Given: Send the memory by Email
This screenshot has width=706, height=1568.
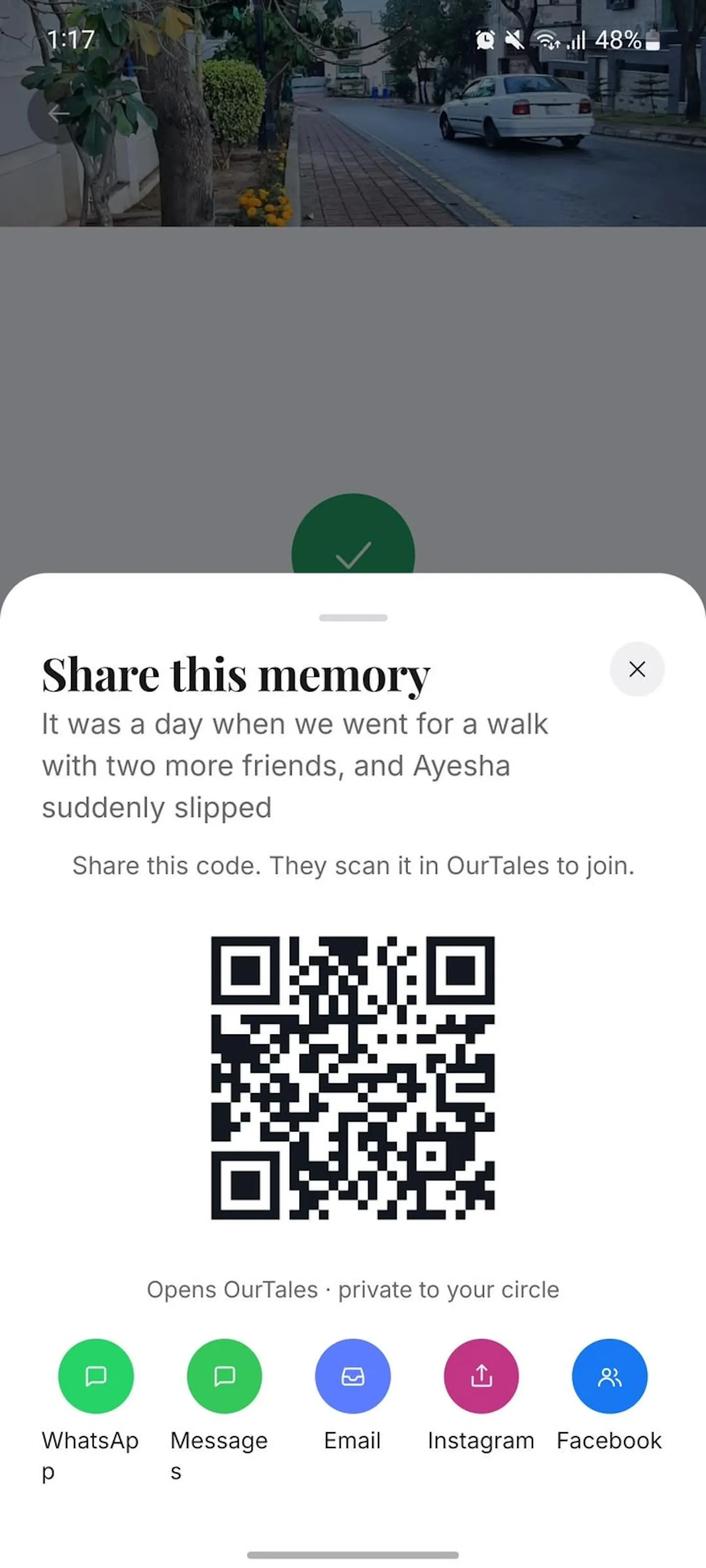Looking at the screenshot, I should [353, 1376].
